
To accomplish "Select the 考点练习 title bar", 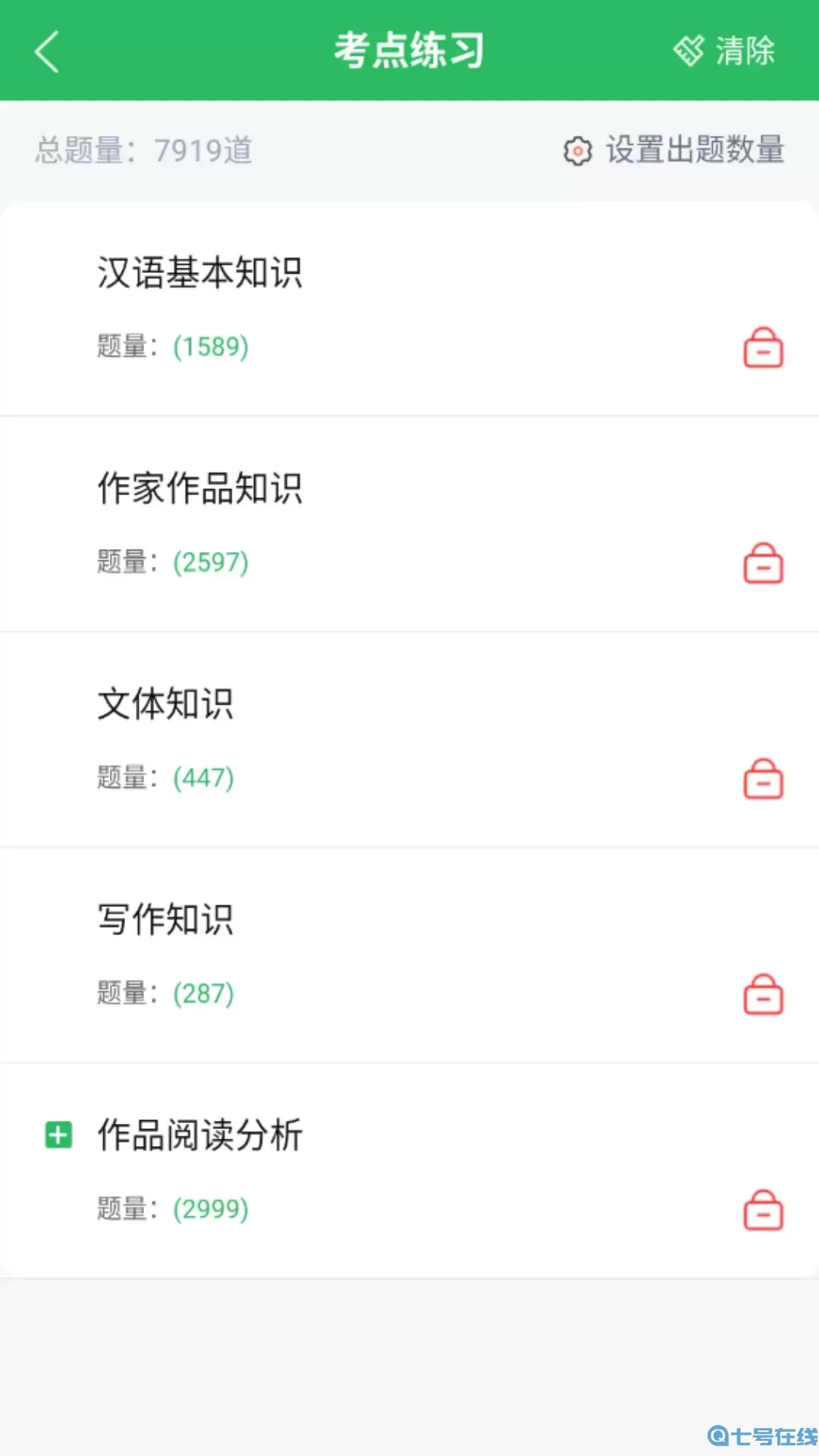I will point(409,49).
